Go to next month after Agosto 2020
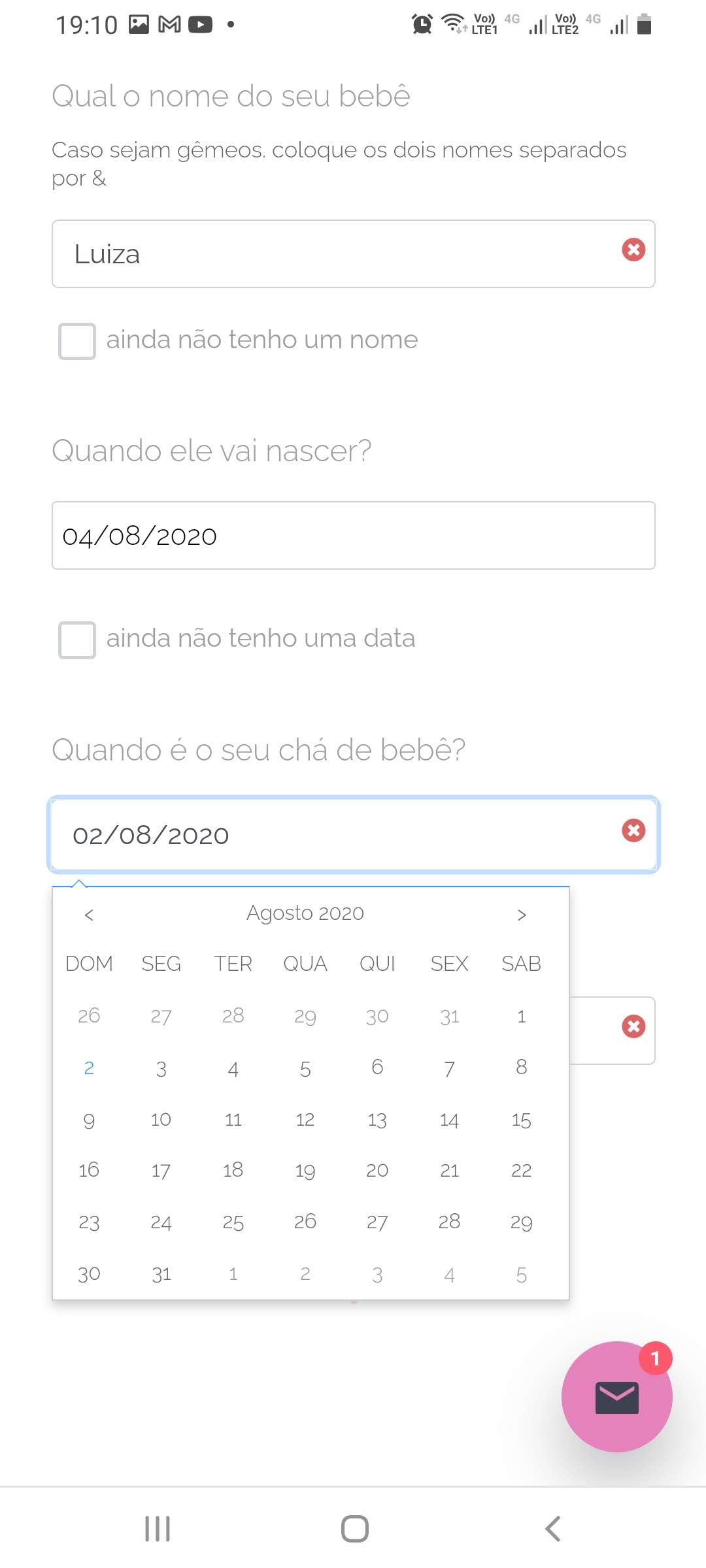Image resolution: width=706 pixels, height=1568 pixels. [521, 915]
